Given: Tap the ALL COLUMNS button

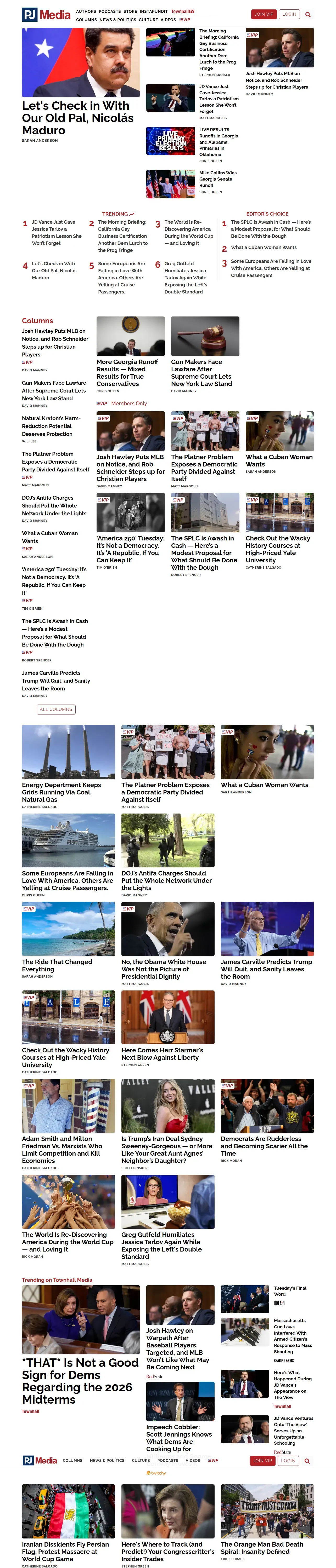Looking at the screenshot, I should [56, 709].
